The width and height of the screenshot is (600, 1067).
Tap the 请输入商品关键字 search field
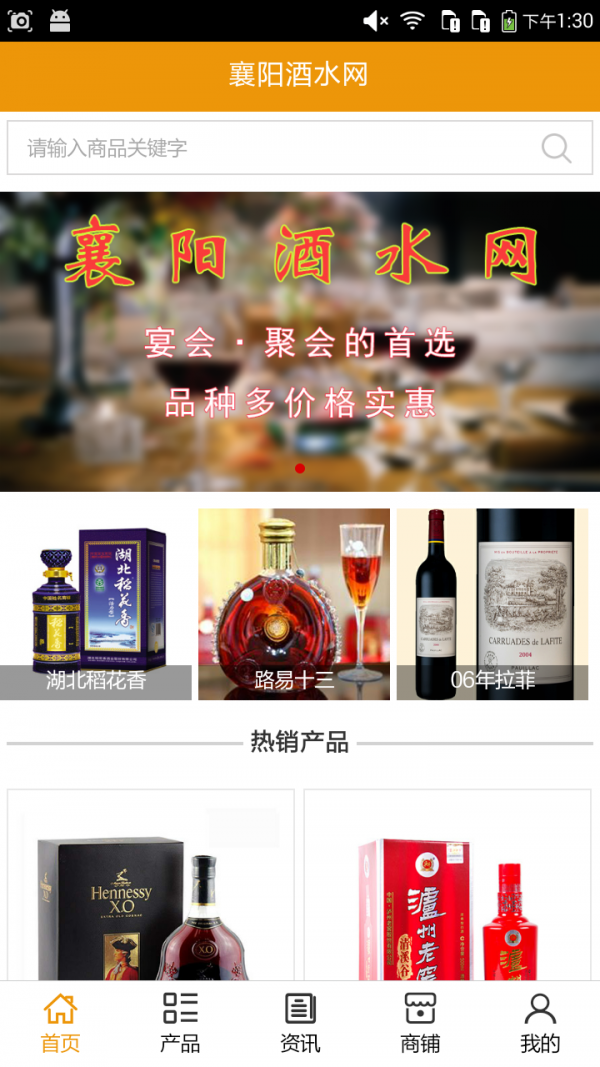pos(270,148)
